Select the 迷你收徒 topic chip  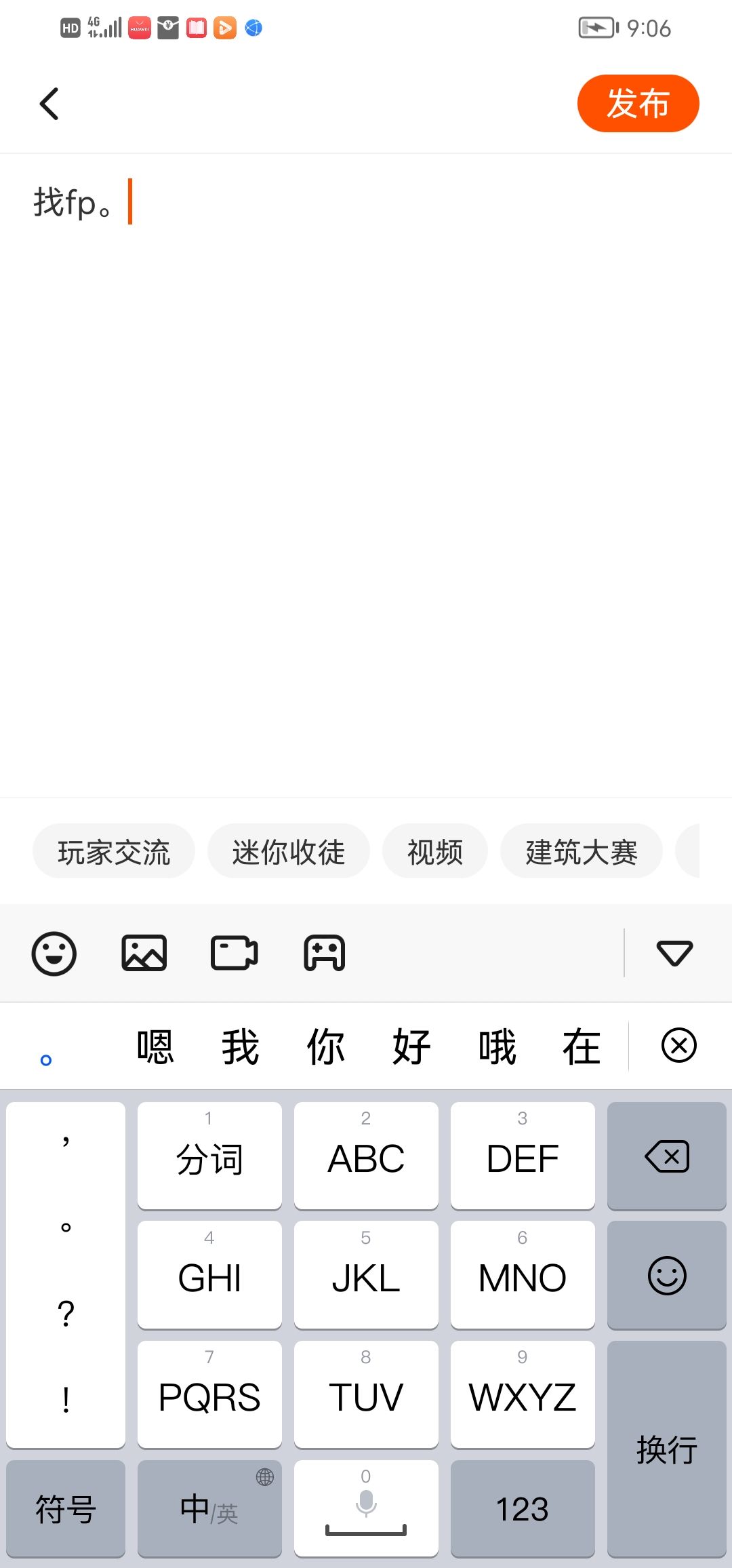(x=289, y=852)
